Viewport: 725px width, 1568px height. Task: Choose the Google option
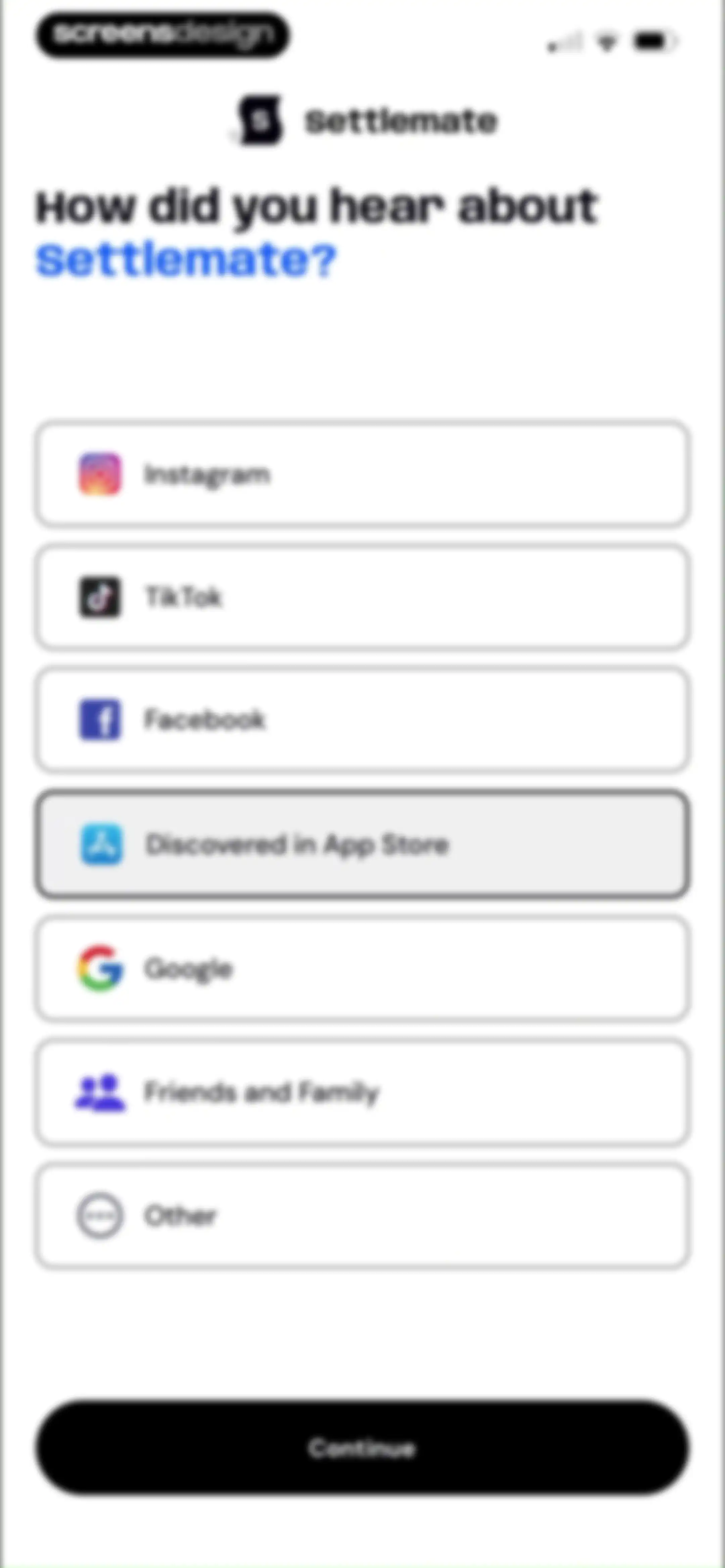click(362, 968)
